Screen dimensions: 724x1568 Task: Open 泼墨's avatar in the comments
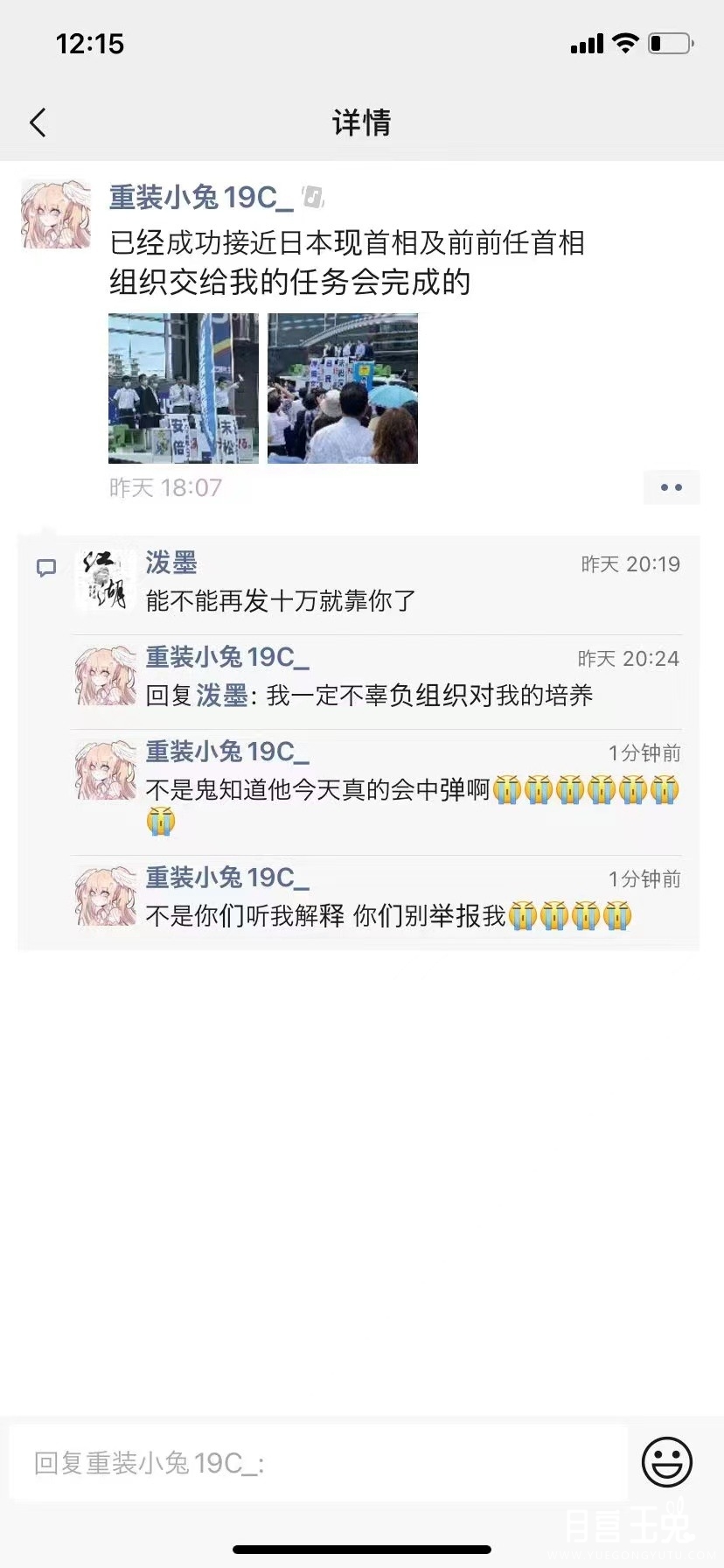point(105,579)
